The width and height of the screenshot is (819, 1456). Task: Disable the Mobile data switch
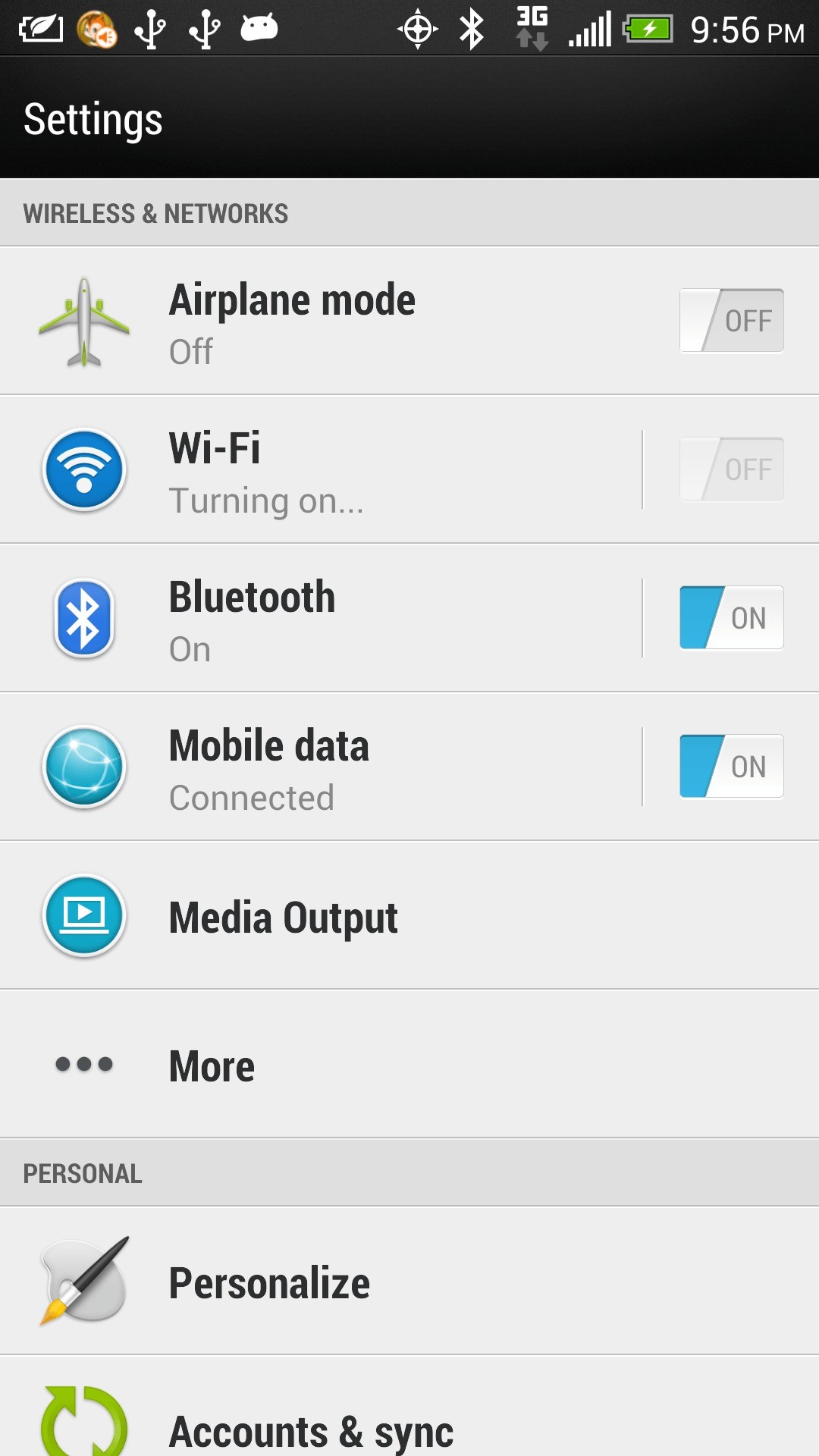731,767
